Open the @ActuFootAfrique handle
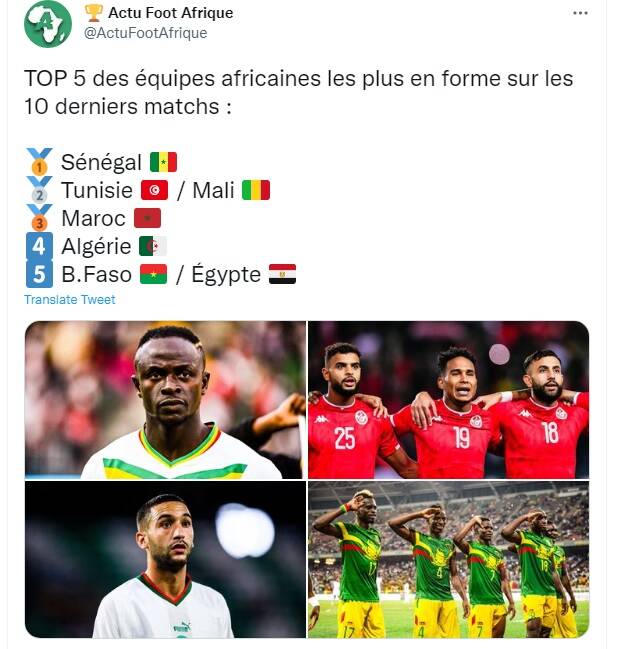This screenshot has height=649, width=626. click(145, 33)
